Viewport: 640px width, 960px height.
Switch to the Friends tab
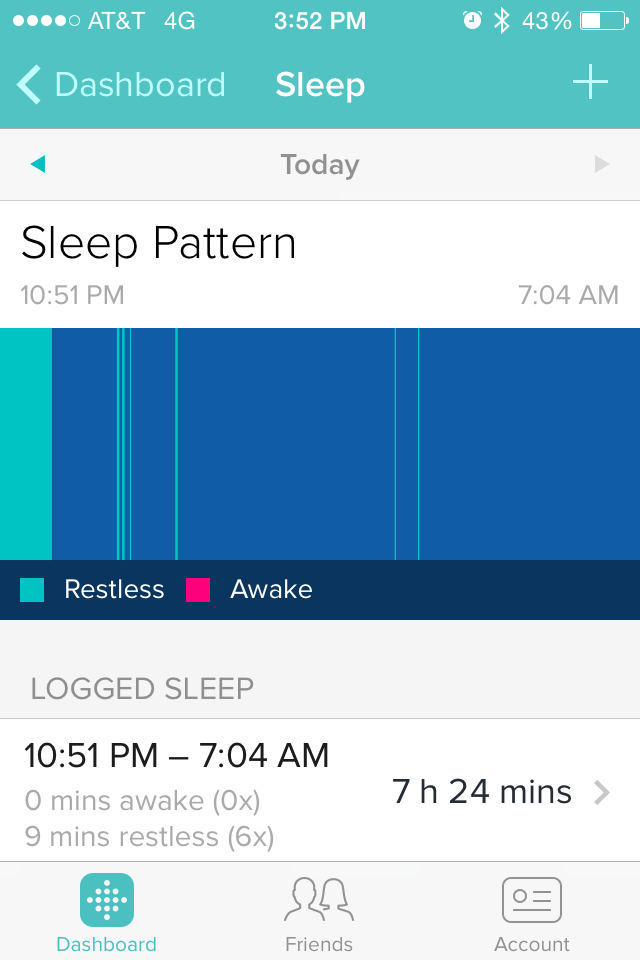[x=319, y=914]
